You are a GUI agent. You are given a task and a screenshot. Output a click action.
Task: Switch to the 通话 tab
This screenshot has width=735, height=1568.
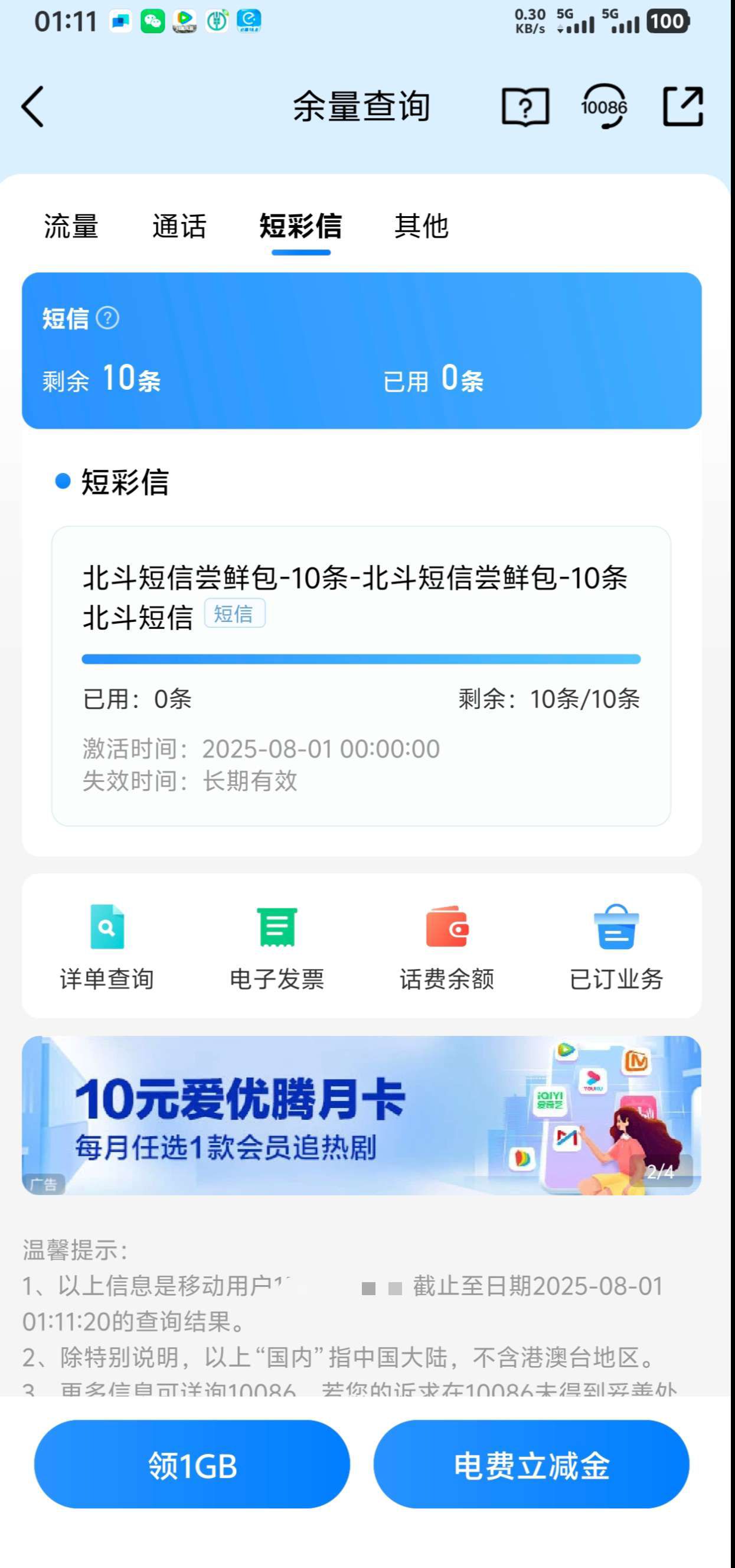coord(179,226)
